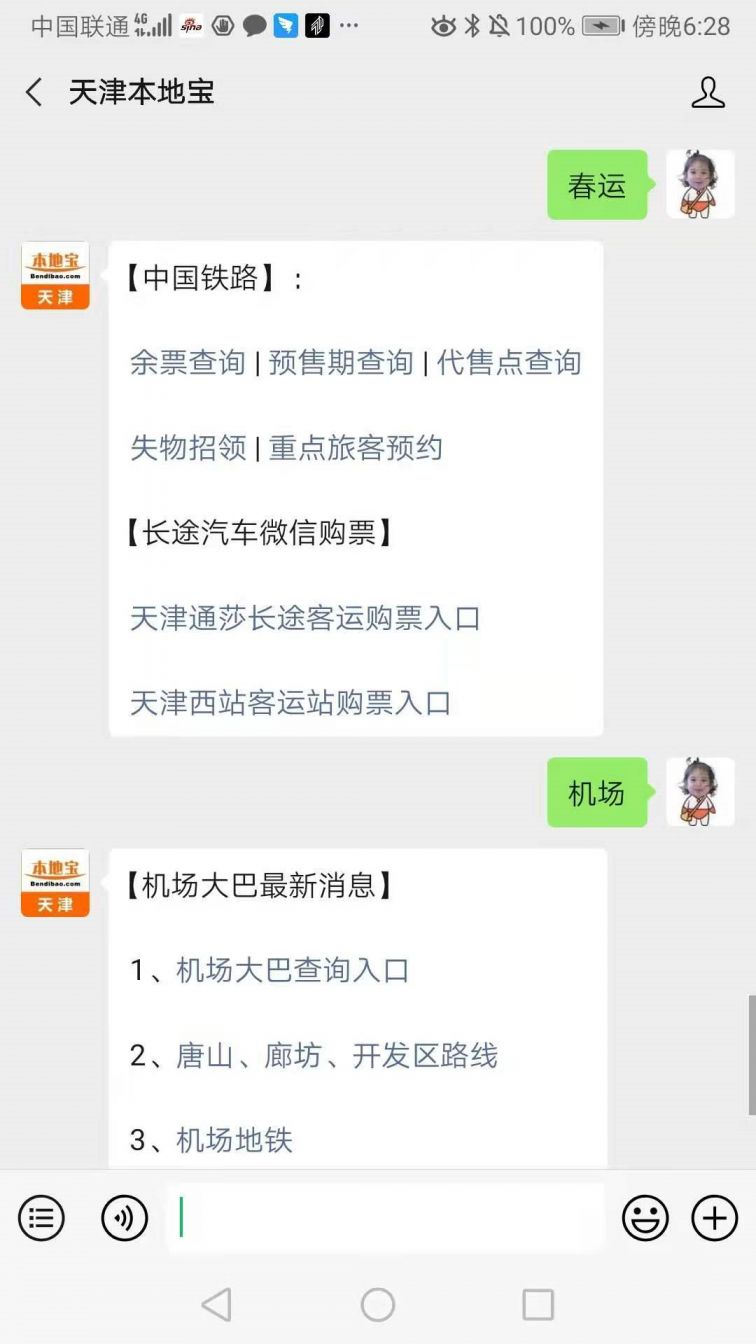756x1344 pixels.
Task: Open 失物招领 link
Action: [x=188, y=448]
